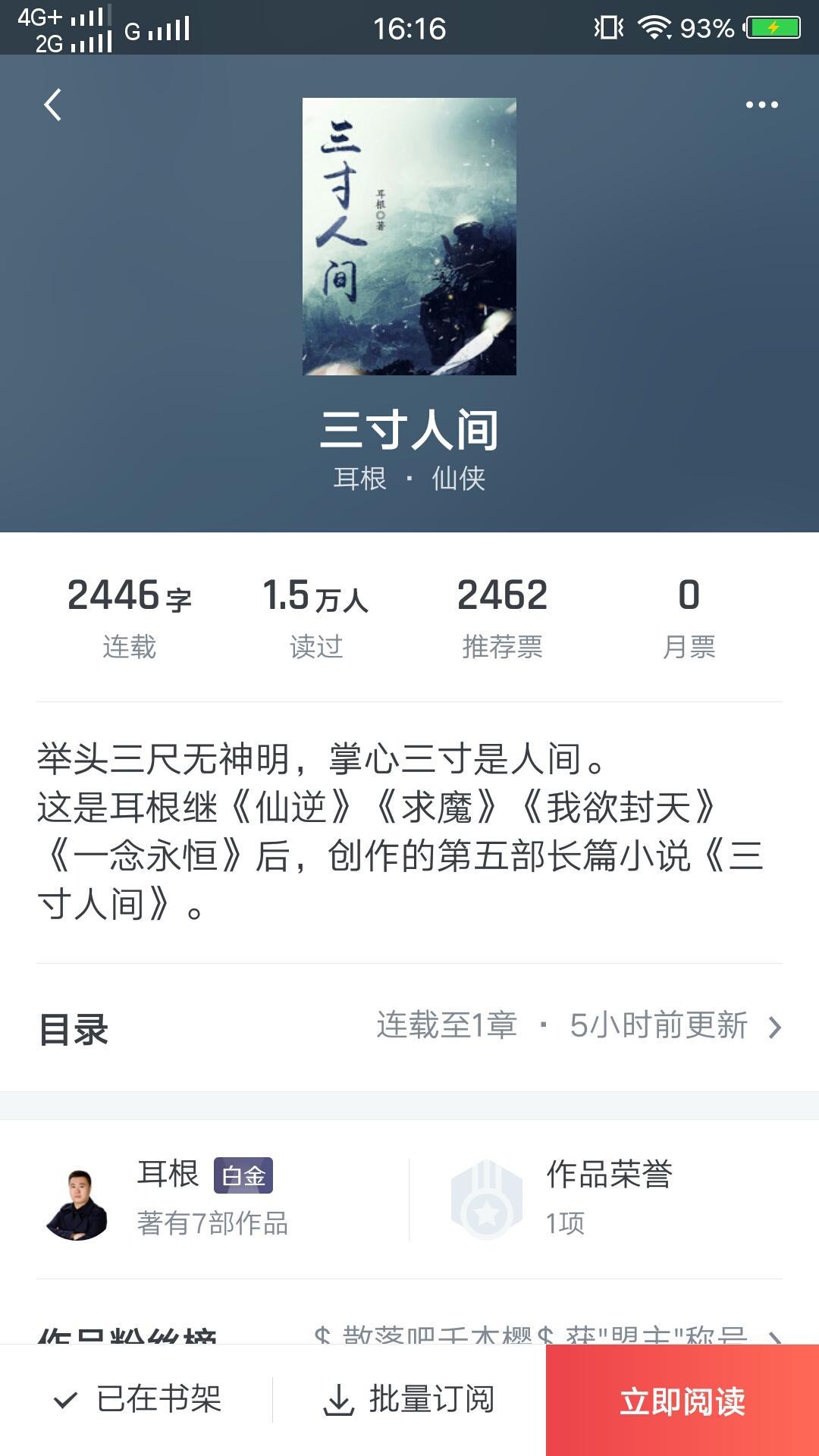The width and height of the screenshot is (819, 1456).
Task: Open the three-dot overflow menu
Action: [x=761, y=105]
